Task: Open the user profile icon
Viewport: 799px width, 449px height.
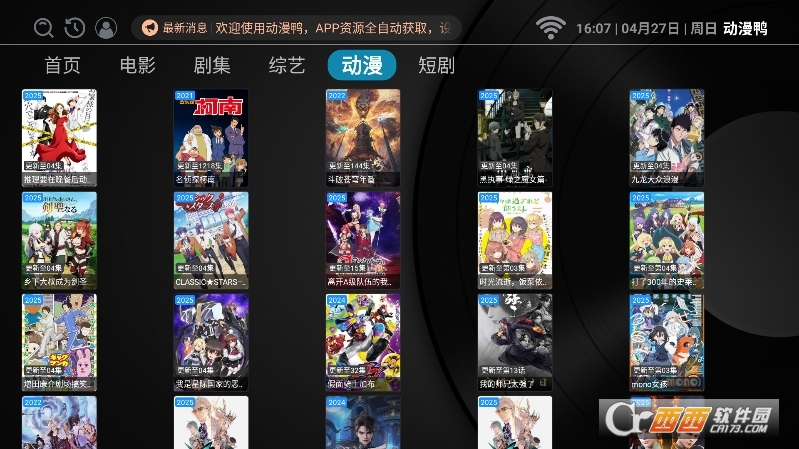Action: (105, 28)
